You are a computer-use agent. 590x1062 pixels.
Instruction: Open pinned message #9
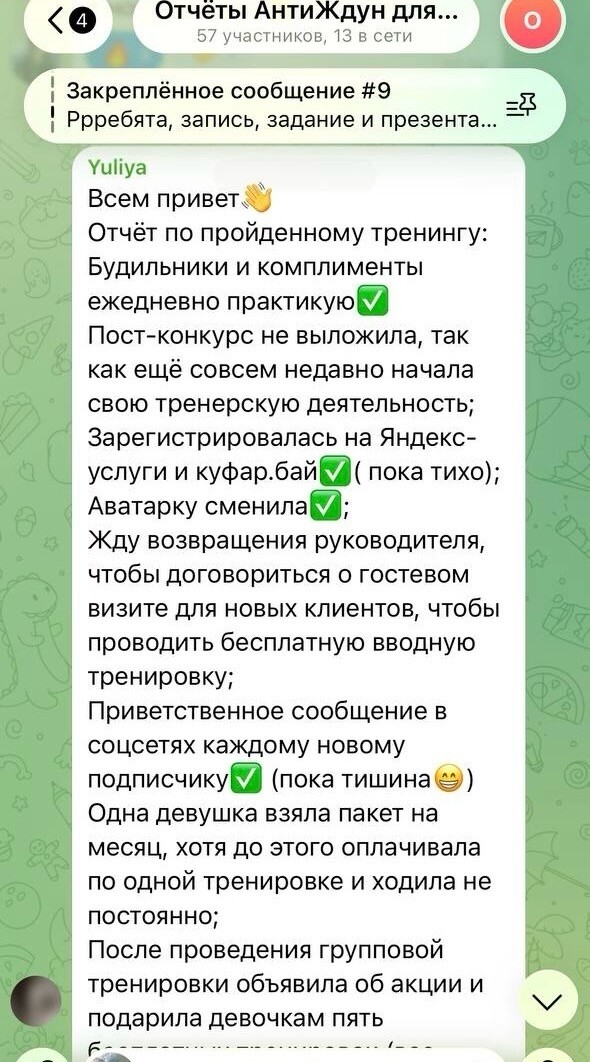282,106
